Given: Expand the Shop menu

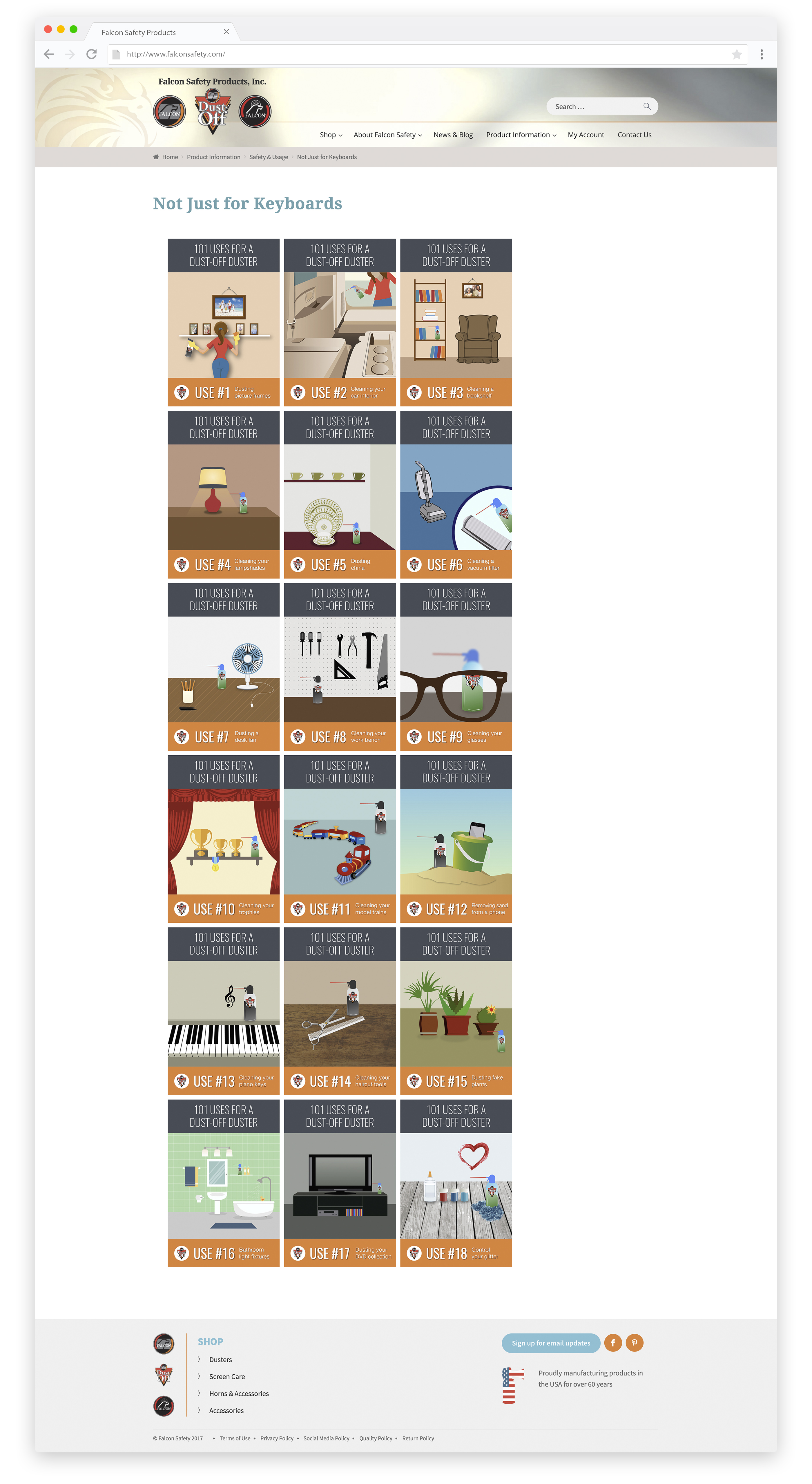Looking at the screenshot, I should click(x=331, y=135).
